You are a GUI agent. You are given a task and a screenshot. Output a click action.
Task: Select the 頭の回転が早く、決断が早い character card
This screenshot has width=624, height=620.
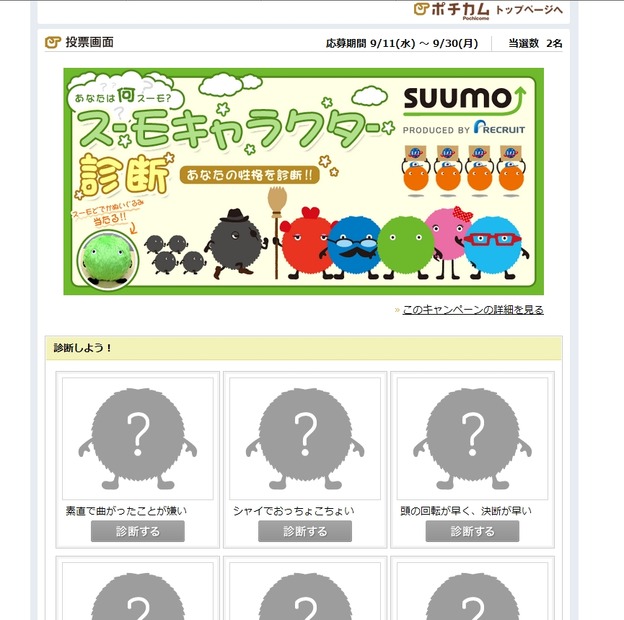coord(472,438)
